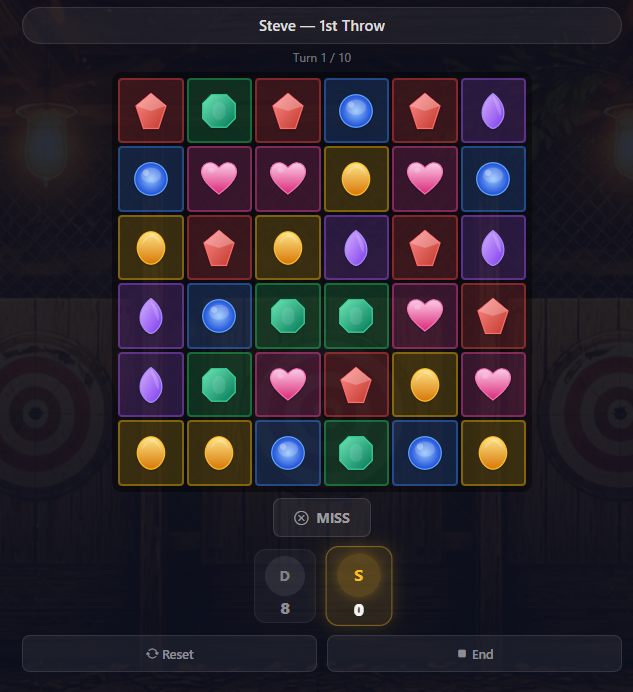Pick the blue orb in the first row

(x=356, y=111)
